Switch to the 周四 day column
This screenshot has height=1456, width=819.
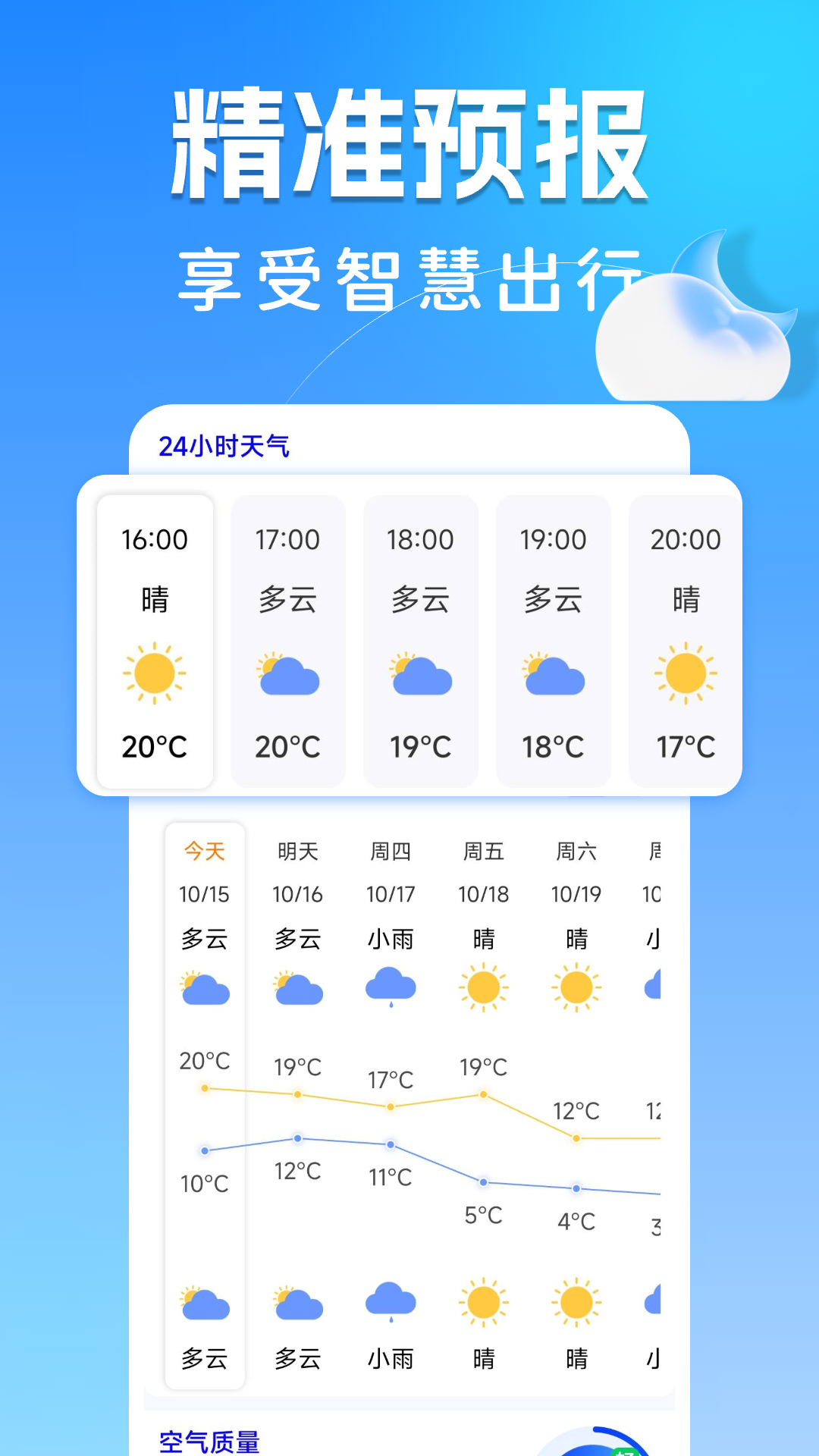[391, 852]
